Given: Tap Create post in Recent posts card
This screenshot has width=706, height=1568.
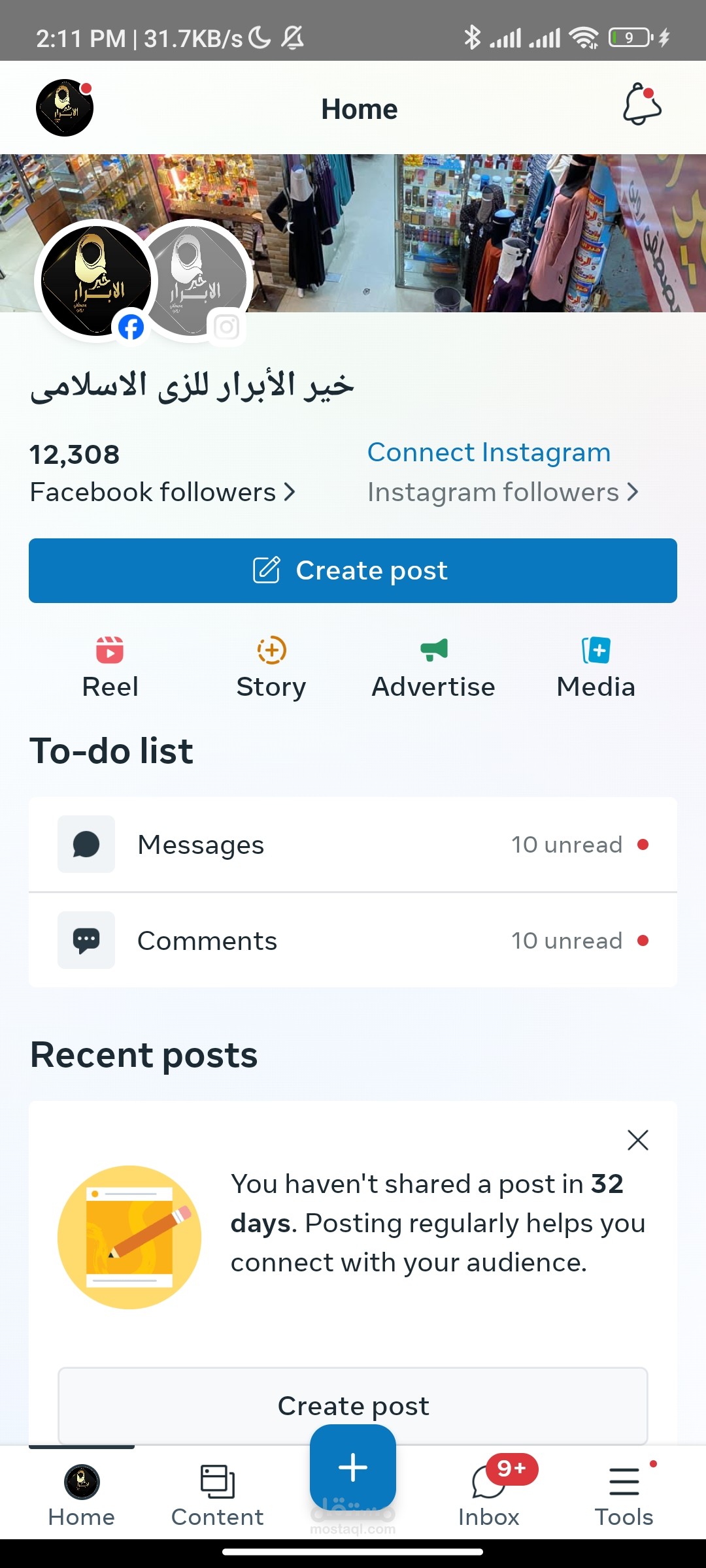Looking at the screenshot, I should coord(353,1405).
